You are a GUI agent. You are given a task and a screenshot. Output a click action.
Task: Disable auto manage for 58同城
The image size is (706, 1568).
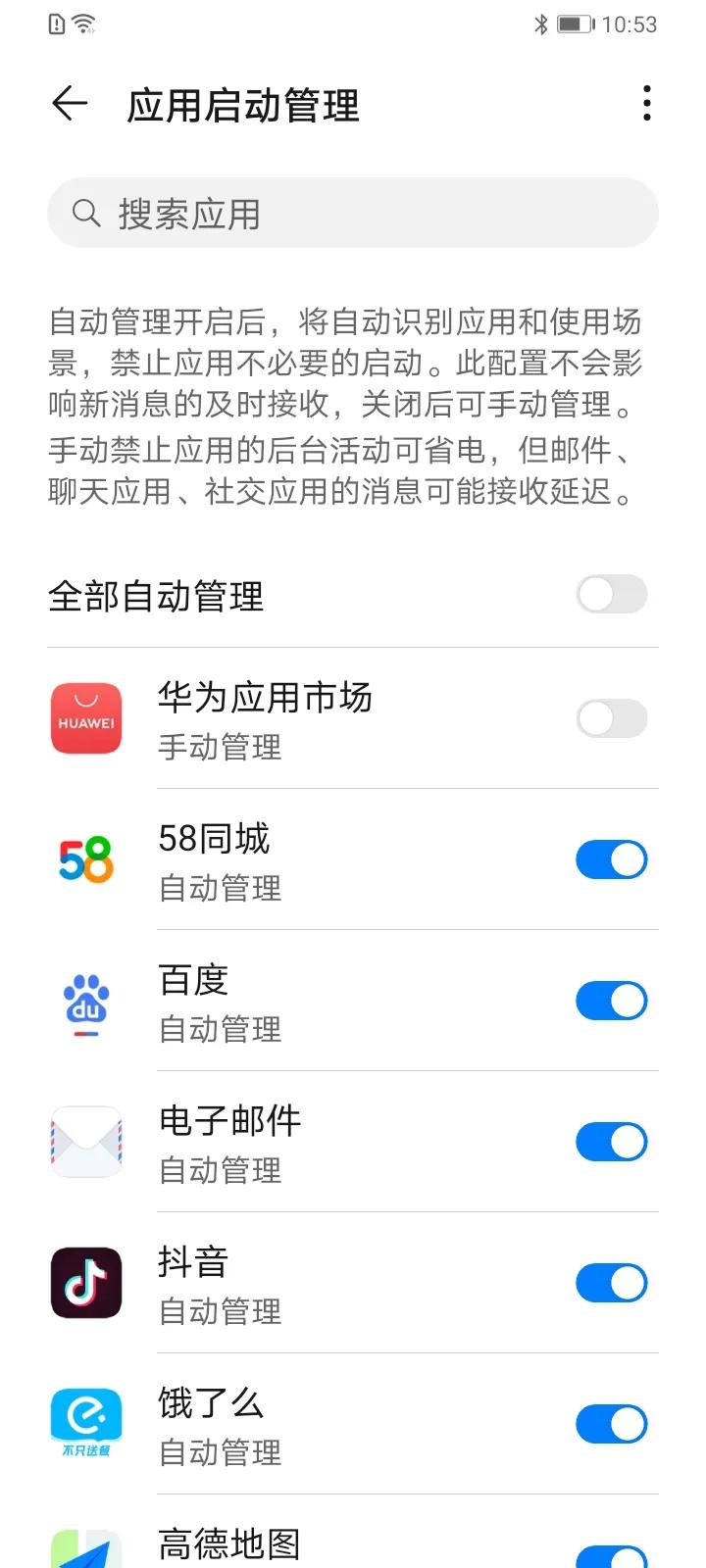611,859
